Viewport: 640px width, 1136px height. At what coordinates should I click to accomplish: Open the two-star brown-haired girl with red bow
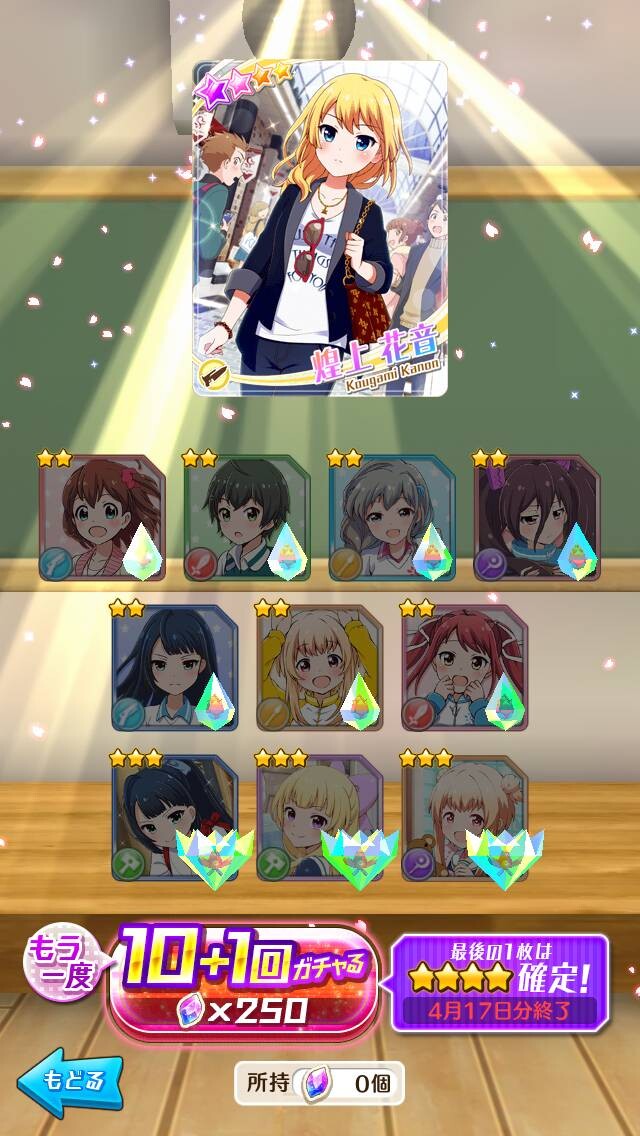[102, 518]
